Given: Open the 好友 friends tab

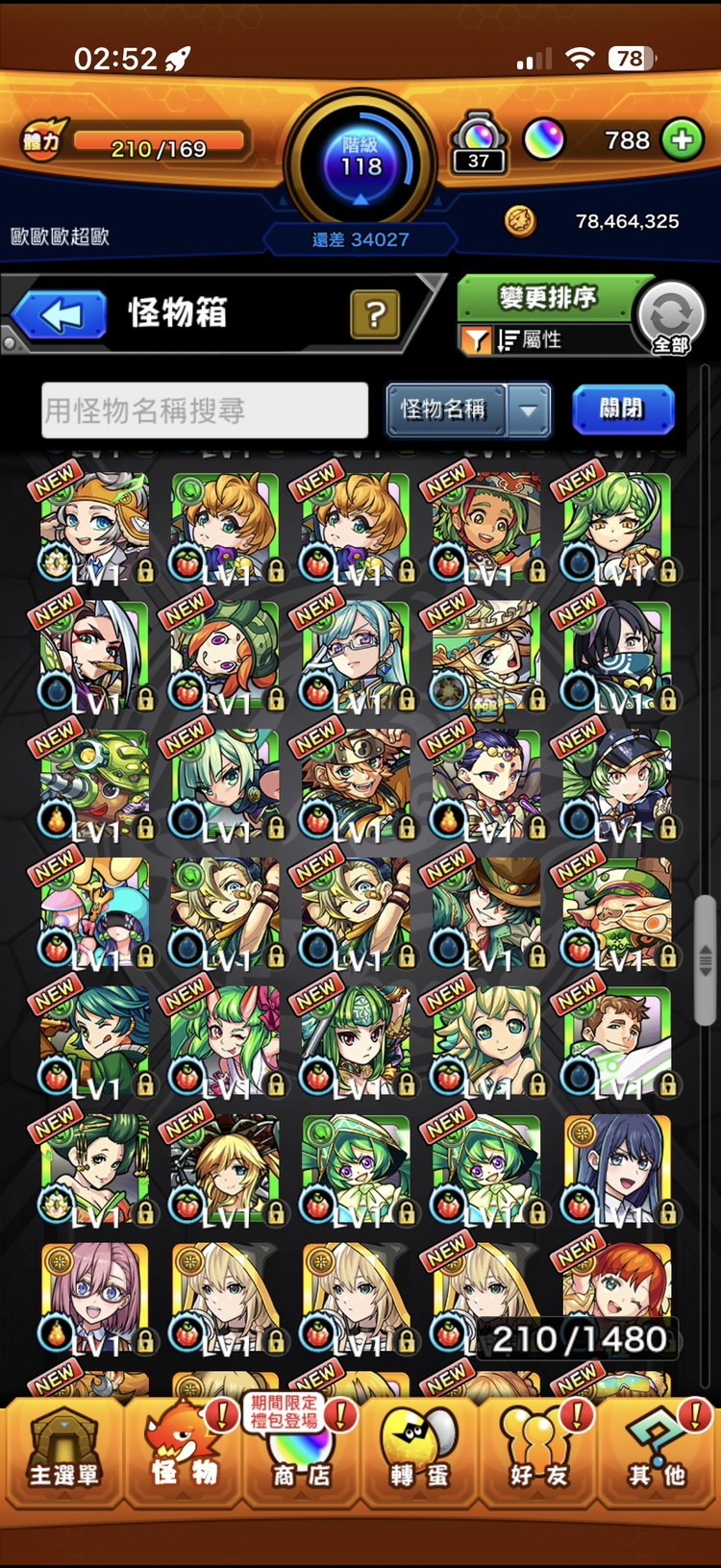Looking at the screenshot, I should (x=538, y=1453).
